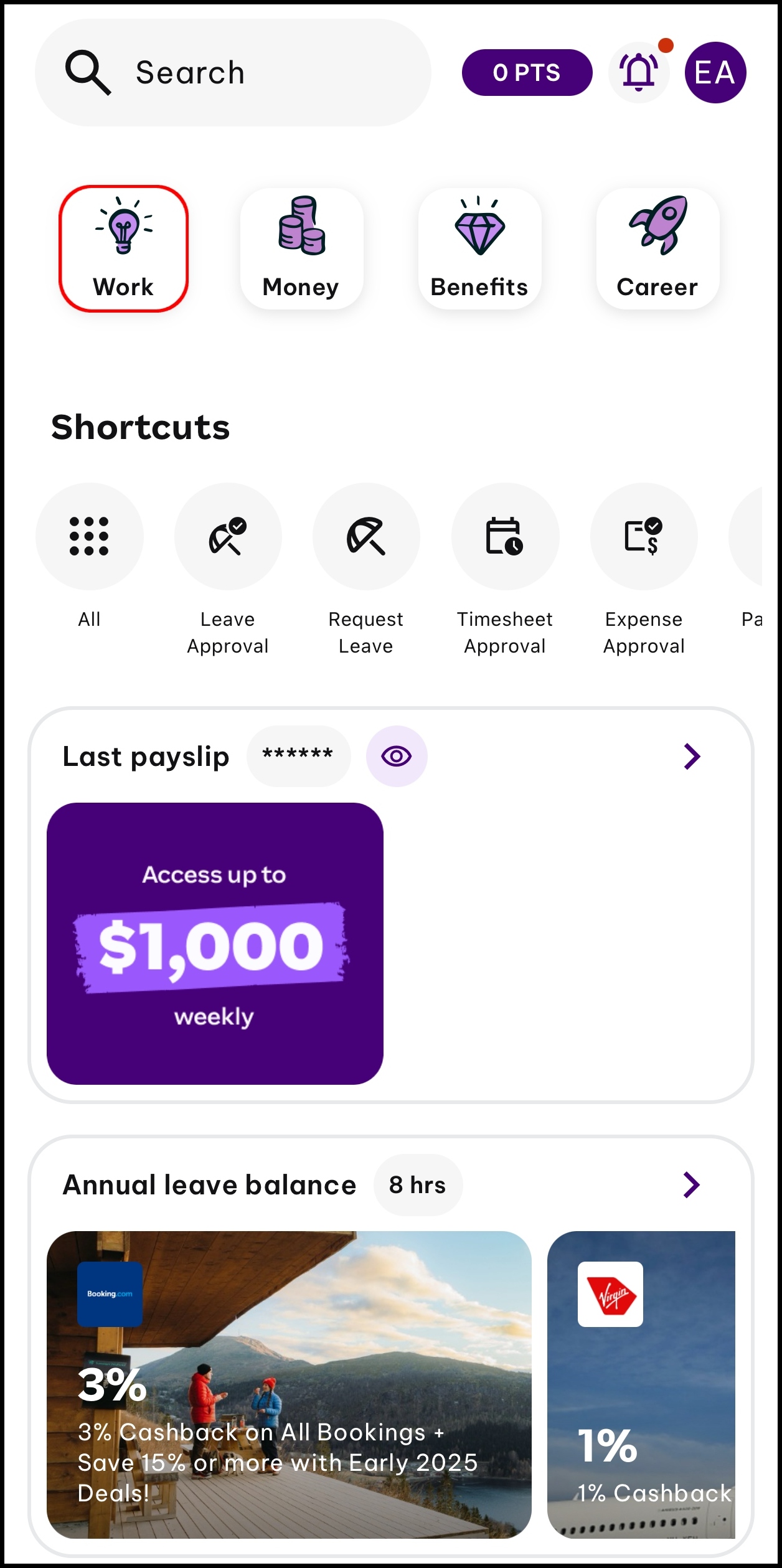This screenshot has height=1568, width=782.
Task: Open the Leave Approval shortcut
Action: [228, 569]
